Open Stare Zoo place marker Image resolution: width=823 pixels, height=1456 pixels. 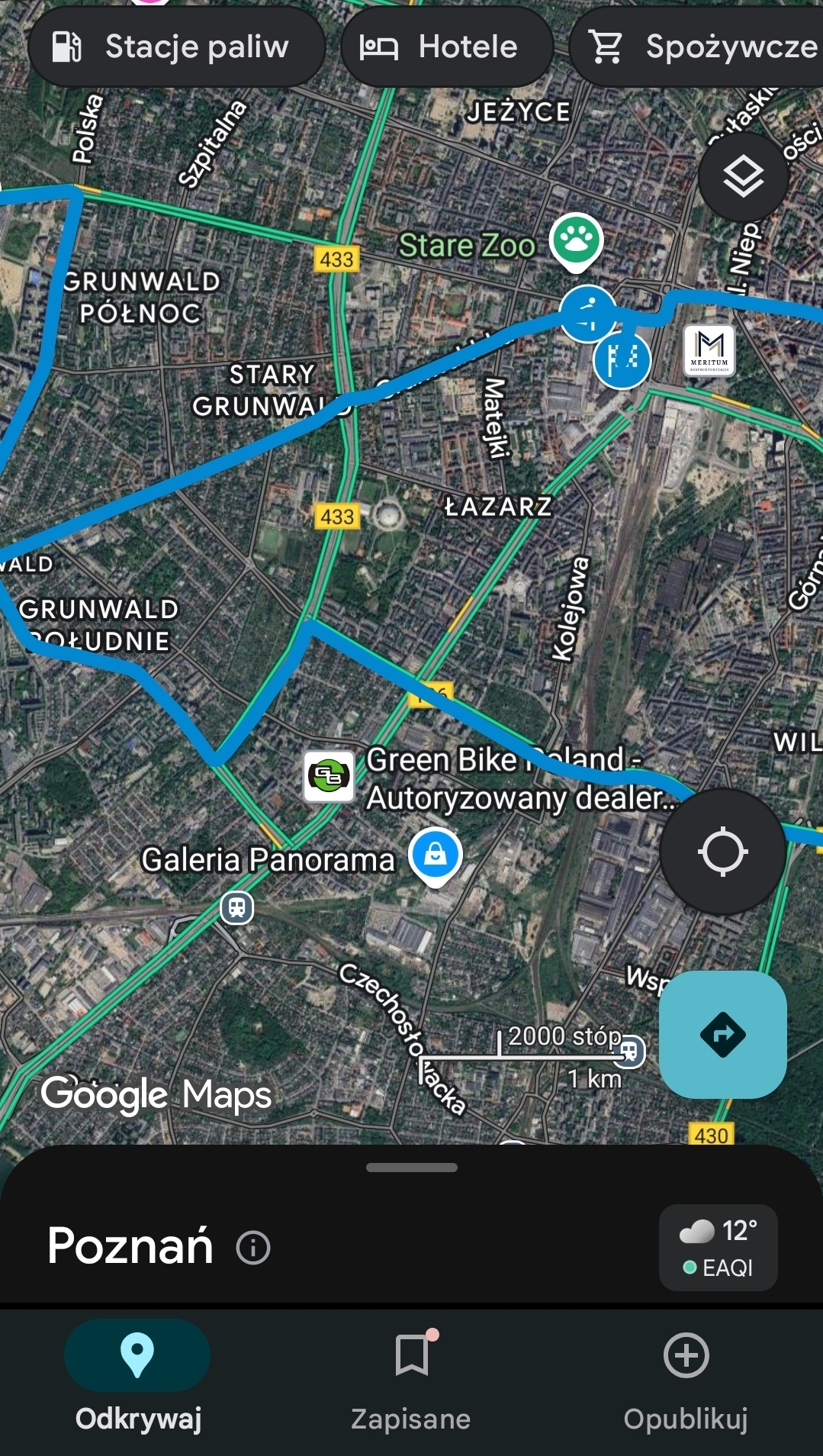(577, 241)
